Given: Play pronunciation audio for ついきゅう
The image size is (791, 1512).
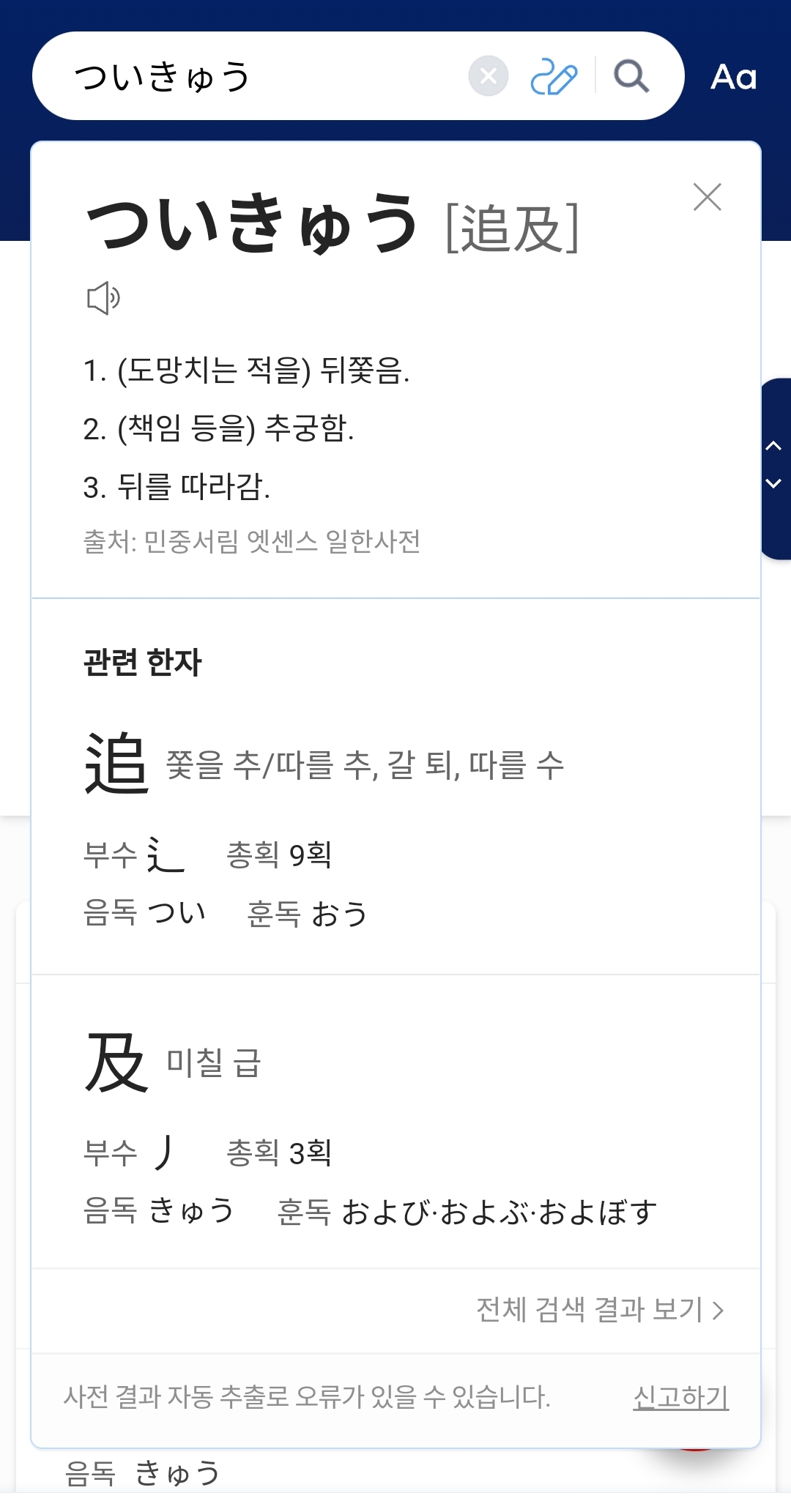Looking at the screenshot, I should point(103,298).
